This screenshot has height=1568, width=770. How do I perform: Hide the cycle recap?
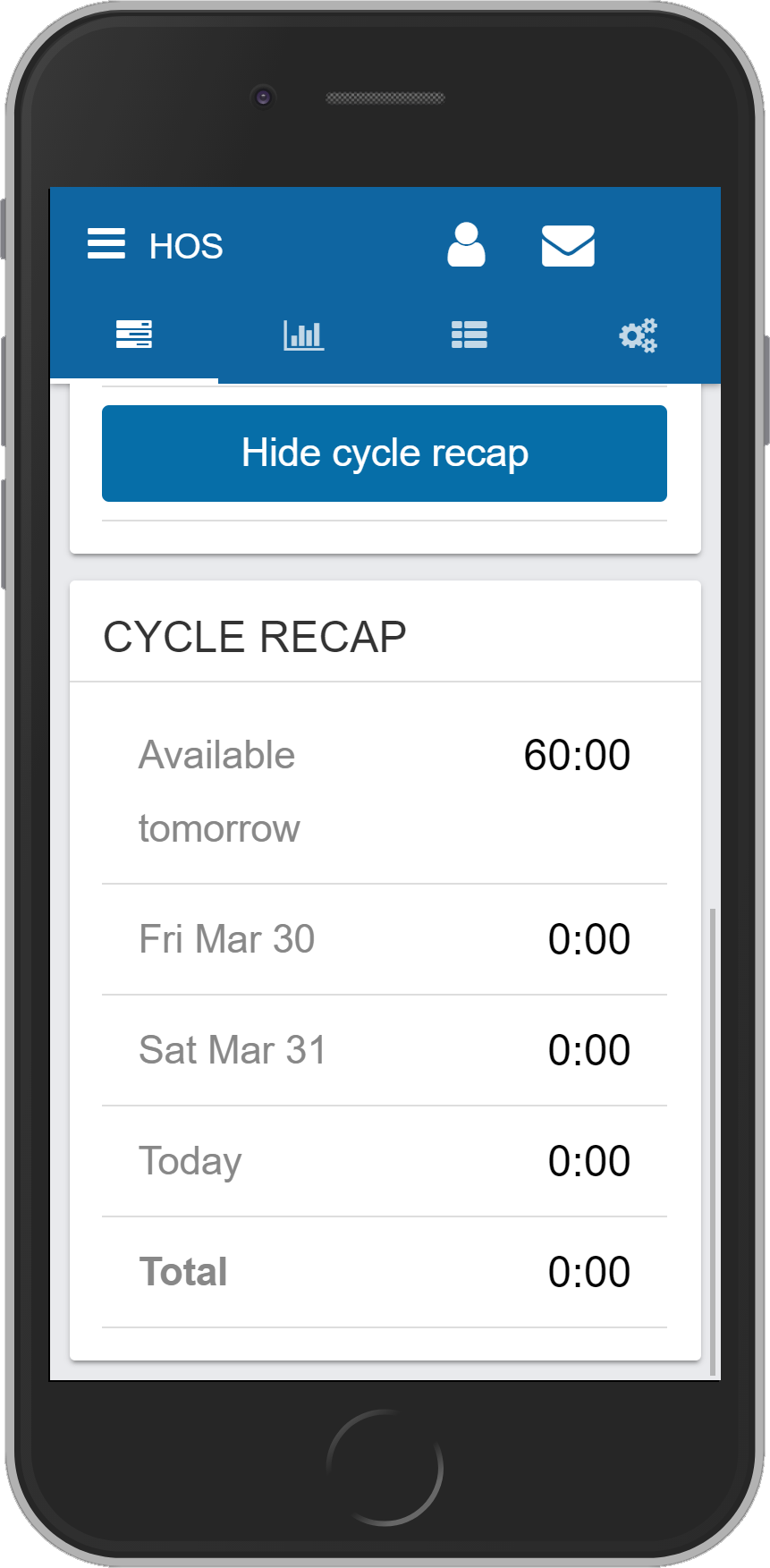pyautogui.click(x=385, y=453)
